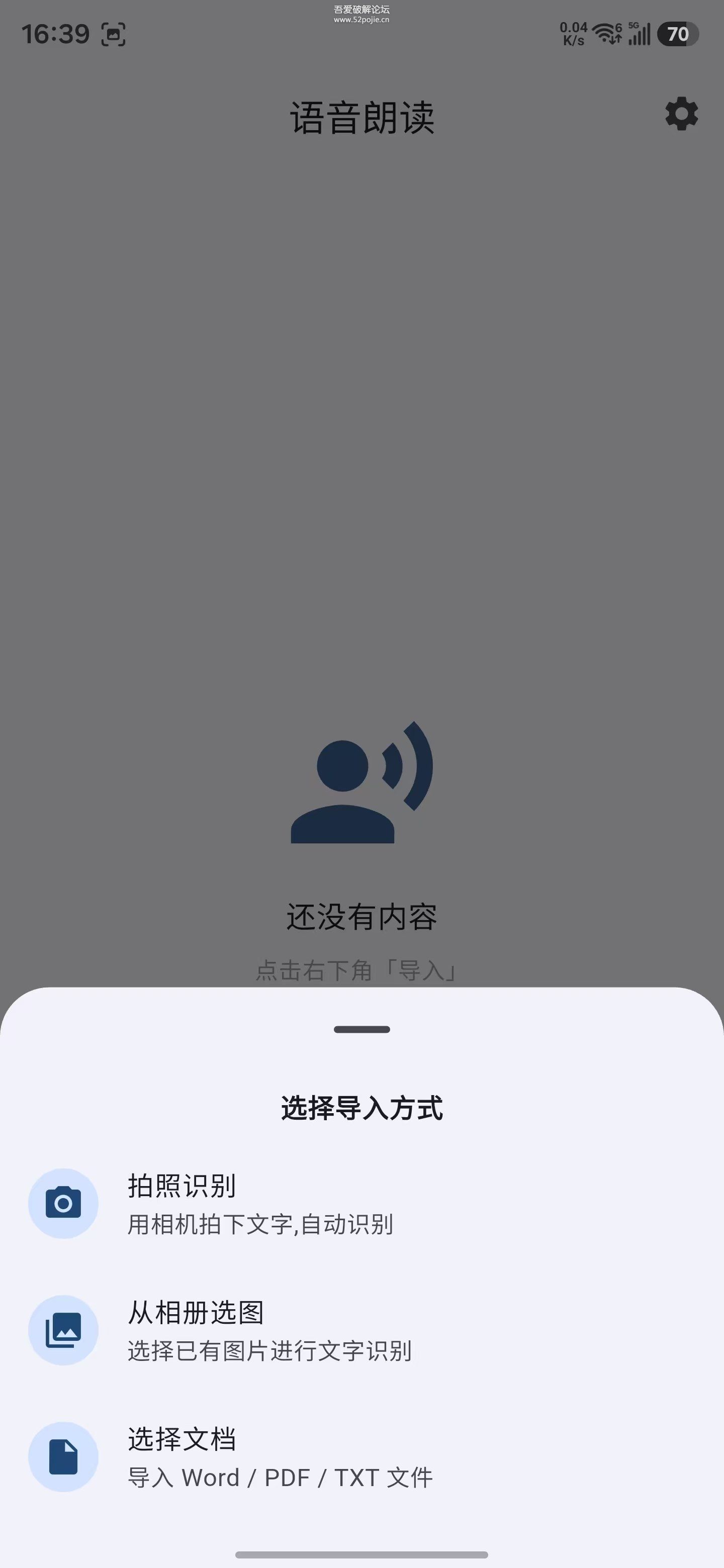
Task: Choose 从相册选图 to pick a photo
Action: (361, 1330)
